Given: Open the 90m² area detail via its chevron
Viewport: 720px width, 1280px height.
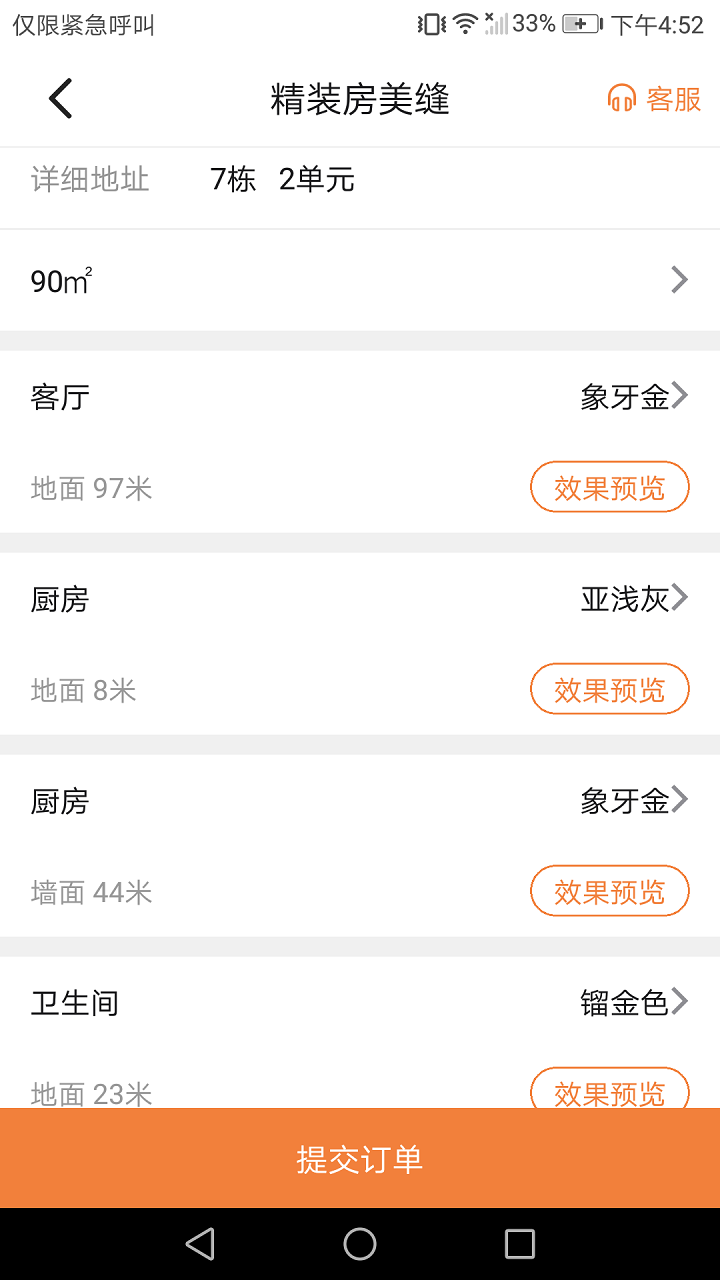Looking at the screenshot, I should click(x=679, y=280).
